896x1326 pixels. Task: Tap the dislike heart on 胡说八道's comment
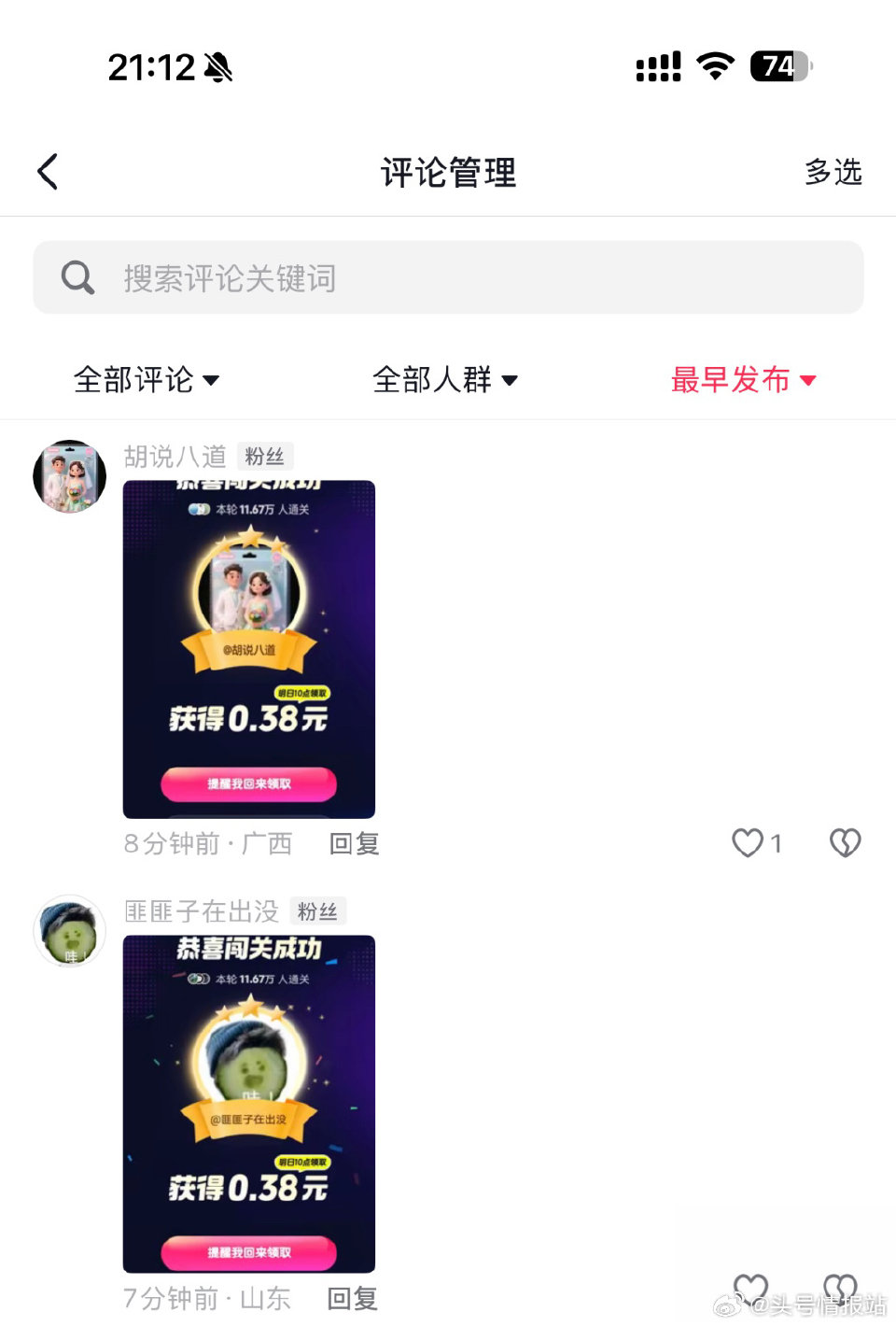(845, 842)
